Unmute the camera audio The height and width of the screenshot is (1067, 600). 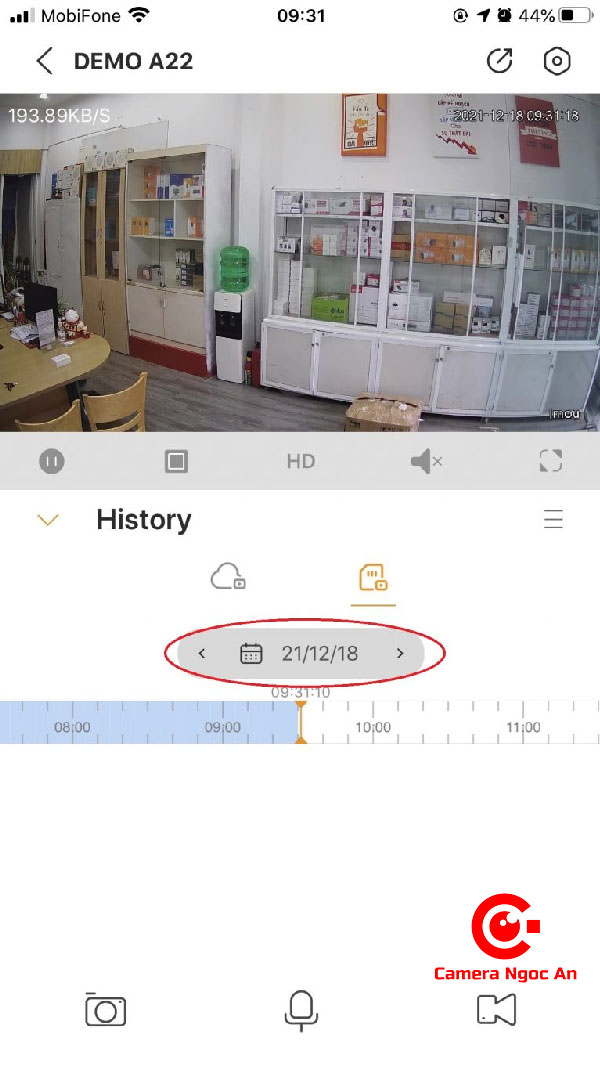coord(426,461)
